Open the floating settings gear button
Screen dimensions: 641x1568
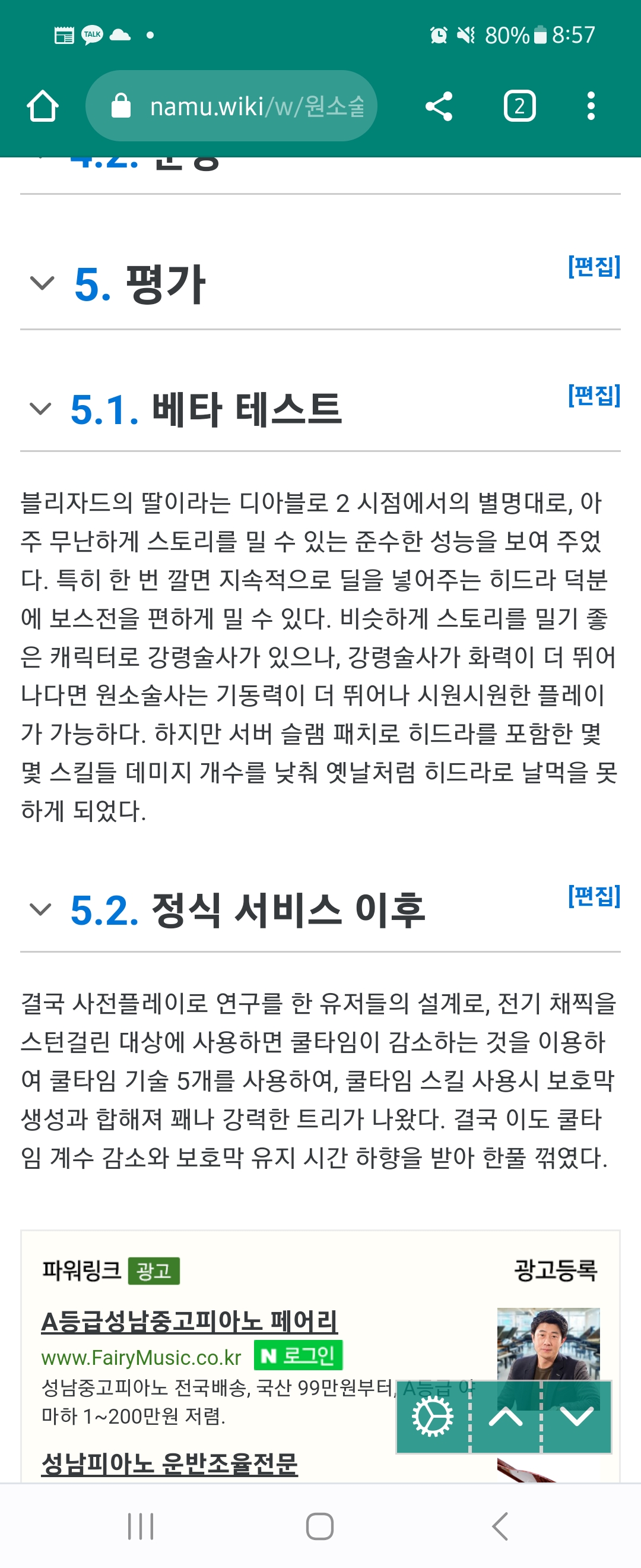pyautogui.click(x=433, y=1417)
